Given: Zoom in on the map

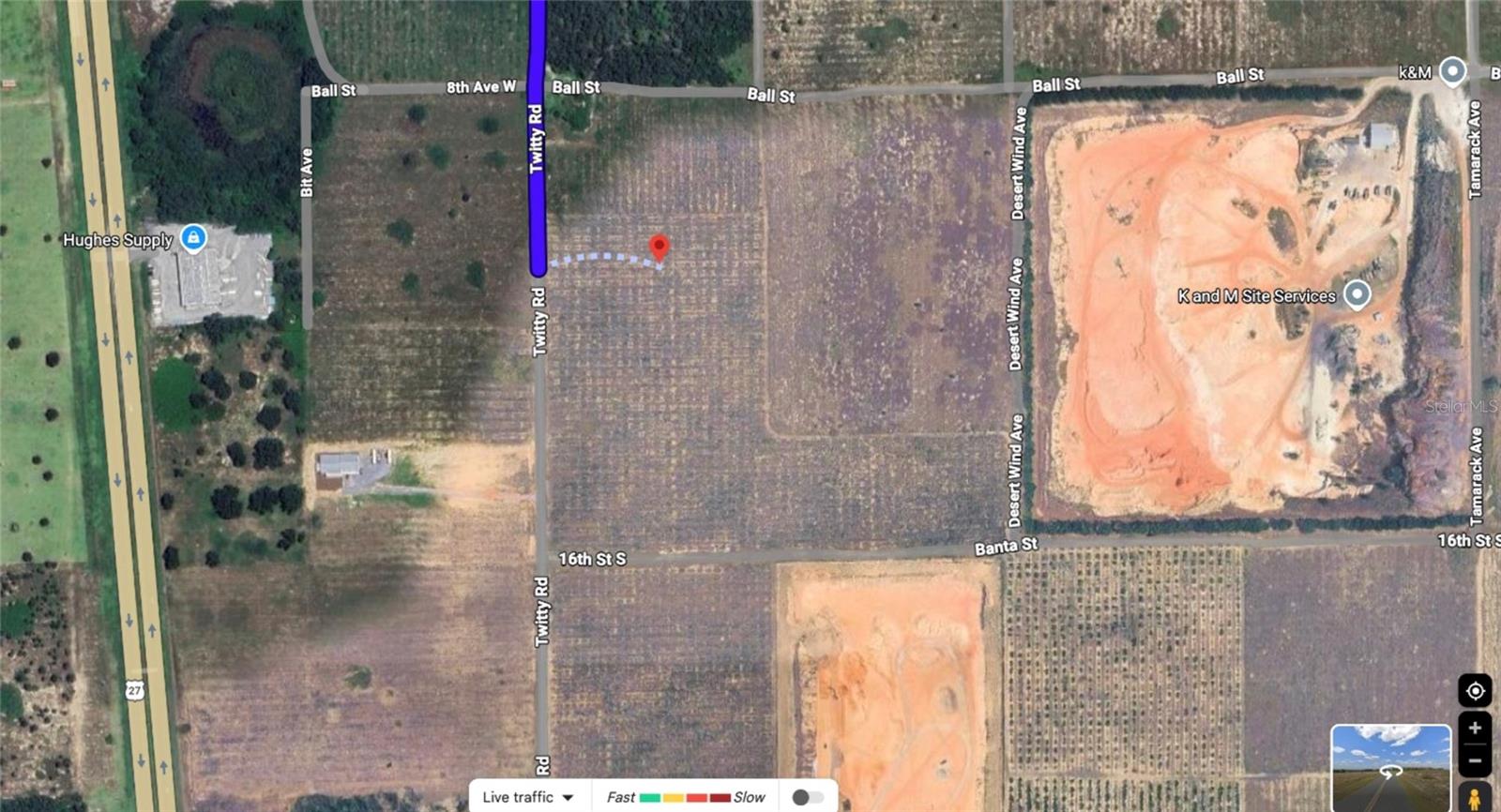Looking at the screenshot, I should coord(1475,728).
